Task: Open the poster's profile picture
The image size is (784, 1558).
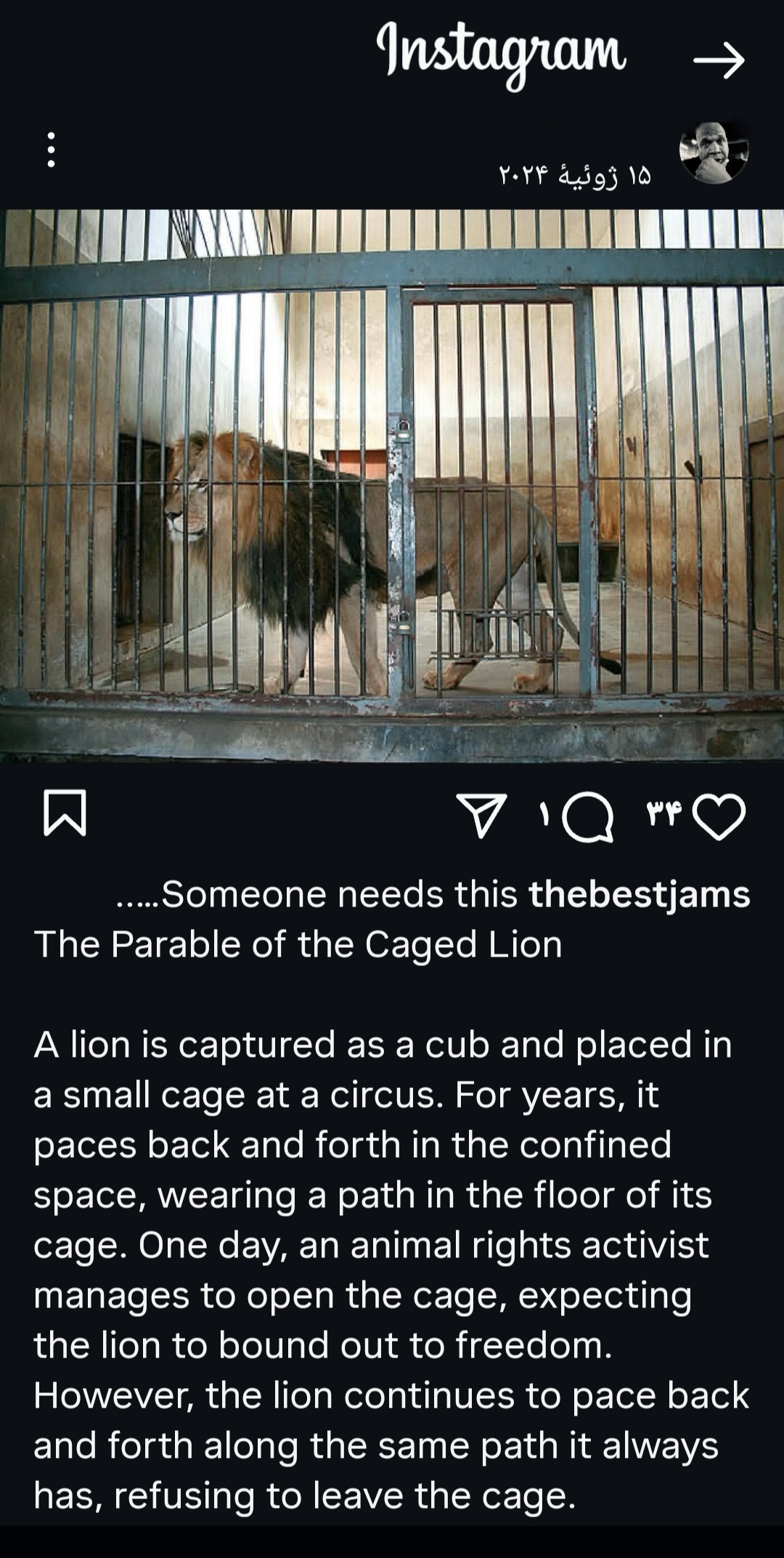Action: tap(714, 153)
